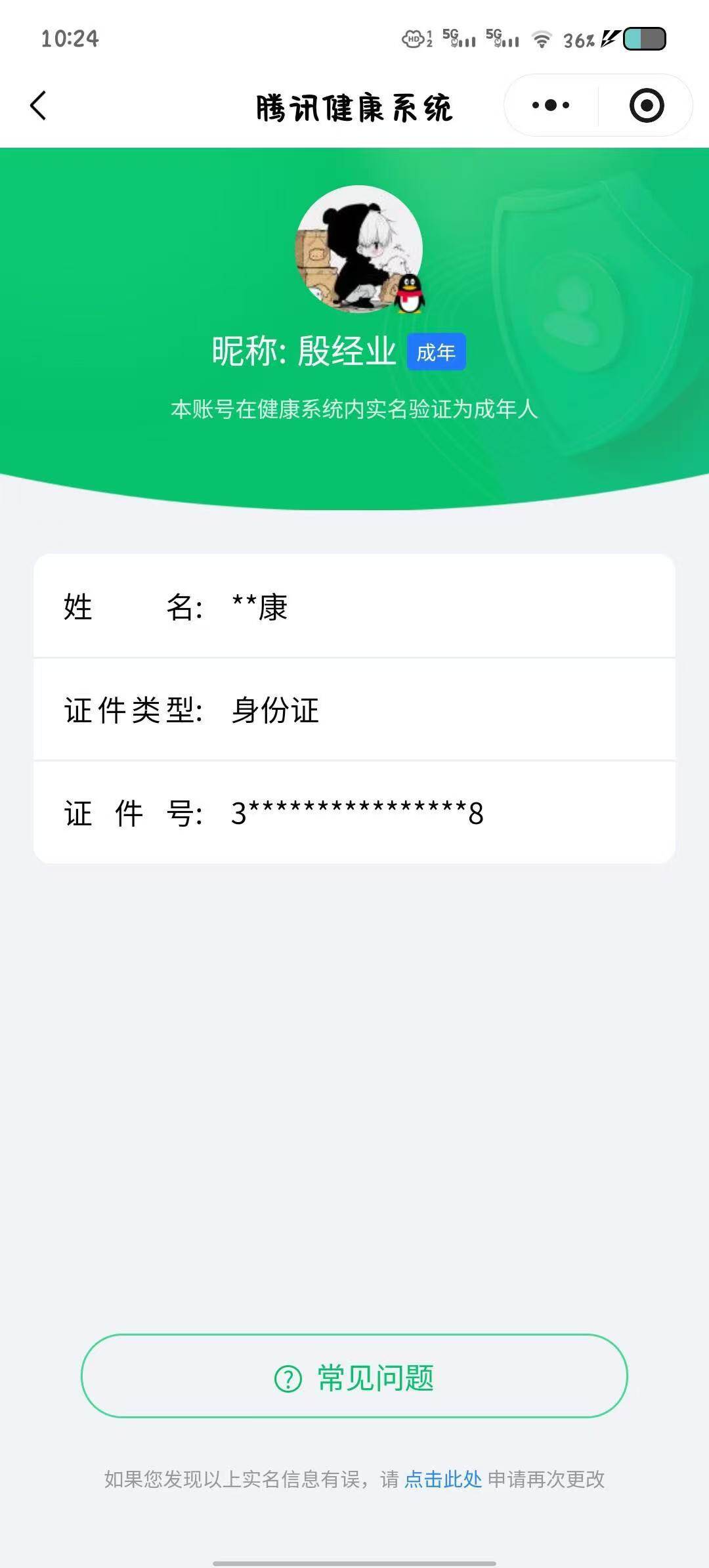Tap the Wi-Fi icon in the status bar
This screenshot has width=709, height=1568.
[542, 41]
